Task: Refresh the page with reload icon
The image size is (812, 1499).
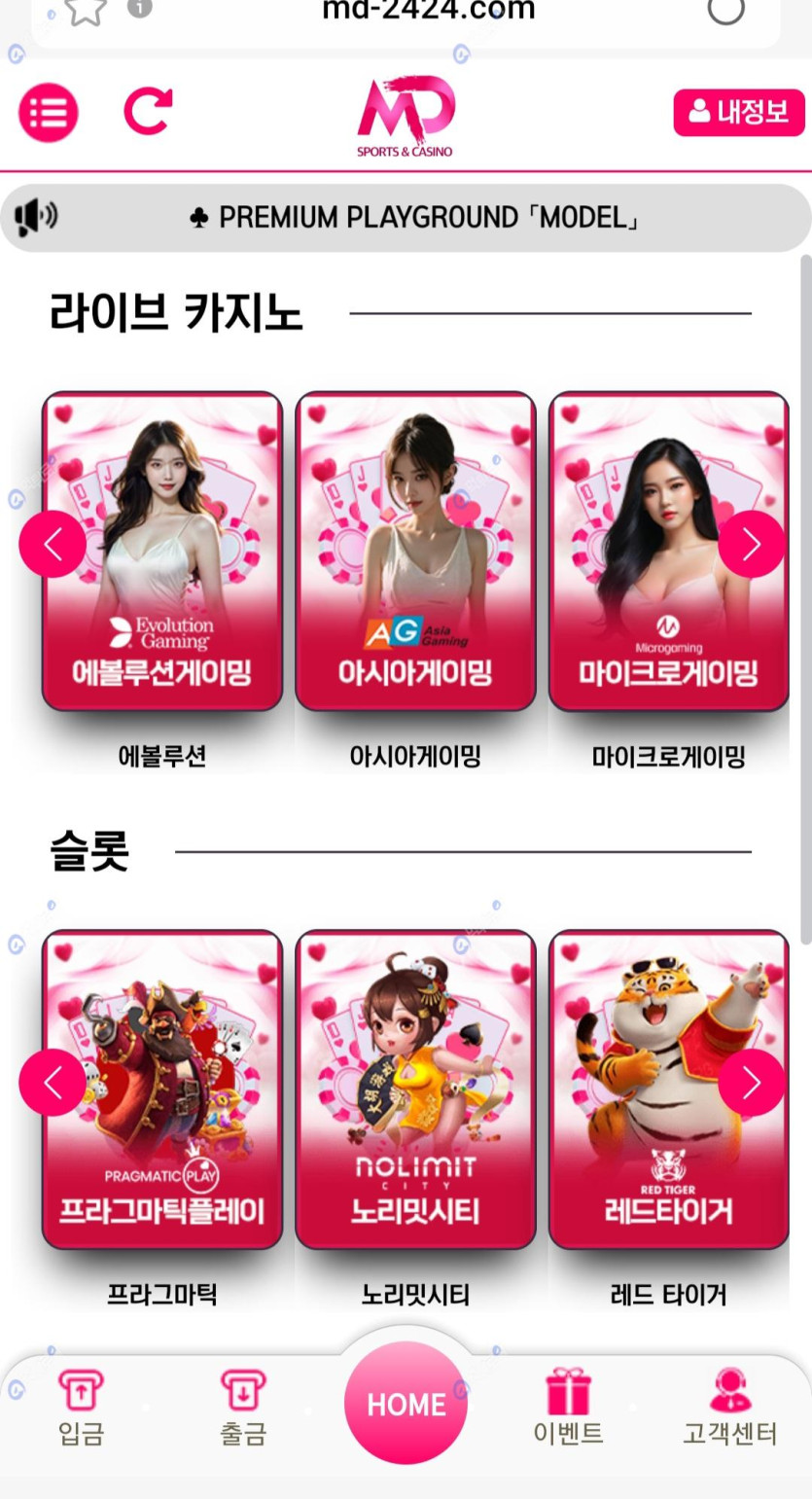Action: 148,111
